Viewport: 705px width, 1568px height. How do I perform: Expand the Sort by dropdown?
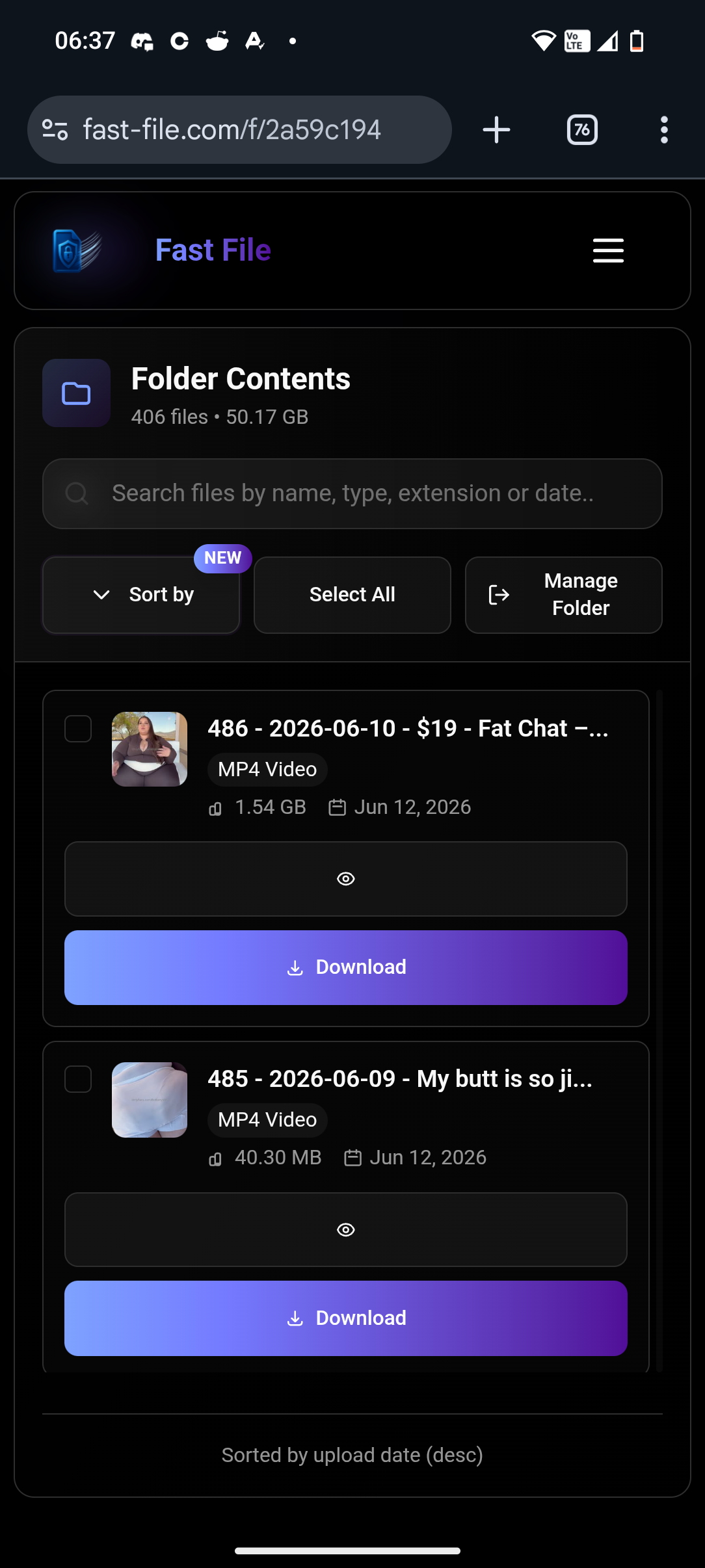tap(141, 595)
